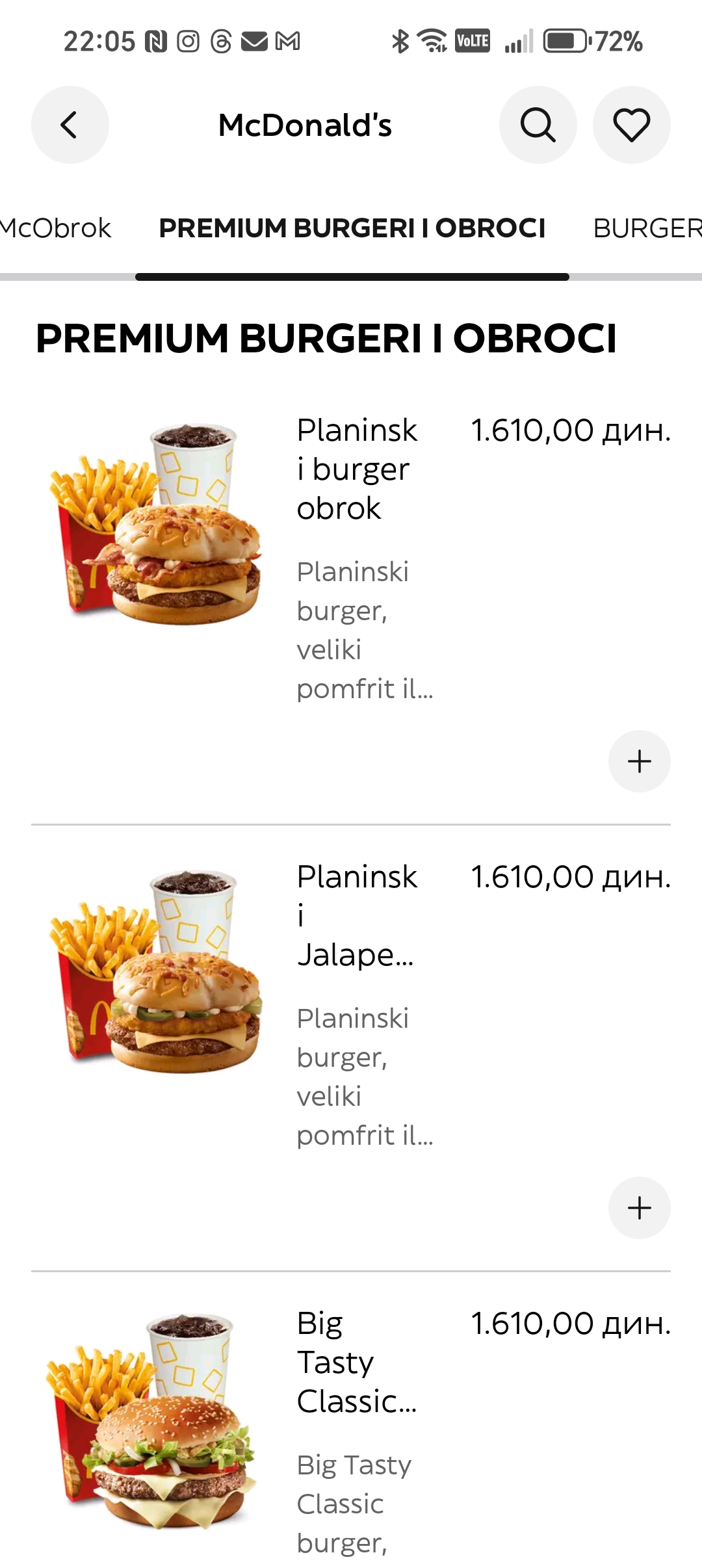Open the Planinski burger obrok item
Viewport: 702px width, 1568px height.
[x=356, y=469]
